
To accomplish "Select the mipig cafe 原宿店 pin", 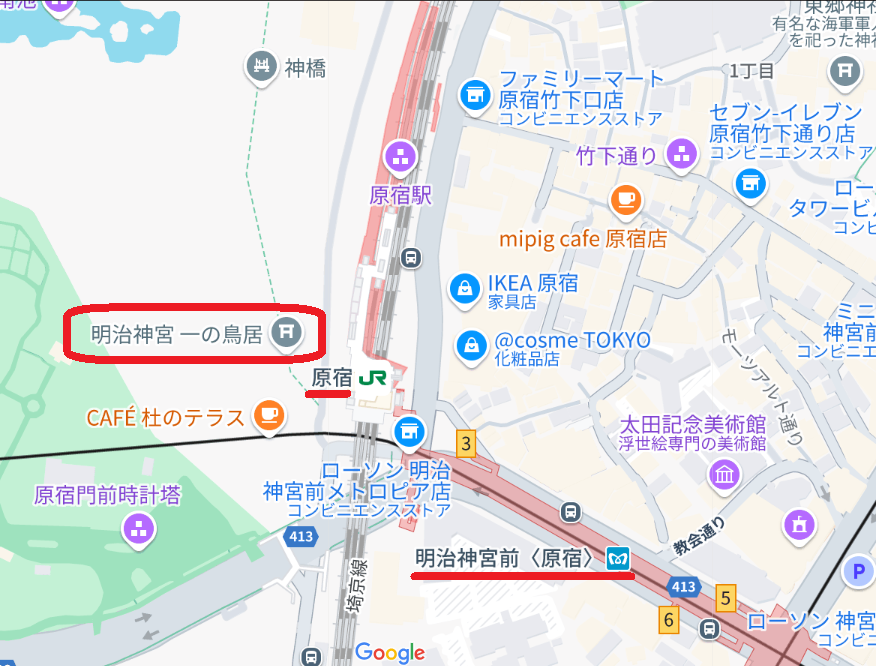I will coord(626,200).
